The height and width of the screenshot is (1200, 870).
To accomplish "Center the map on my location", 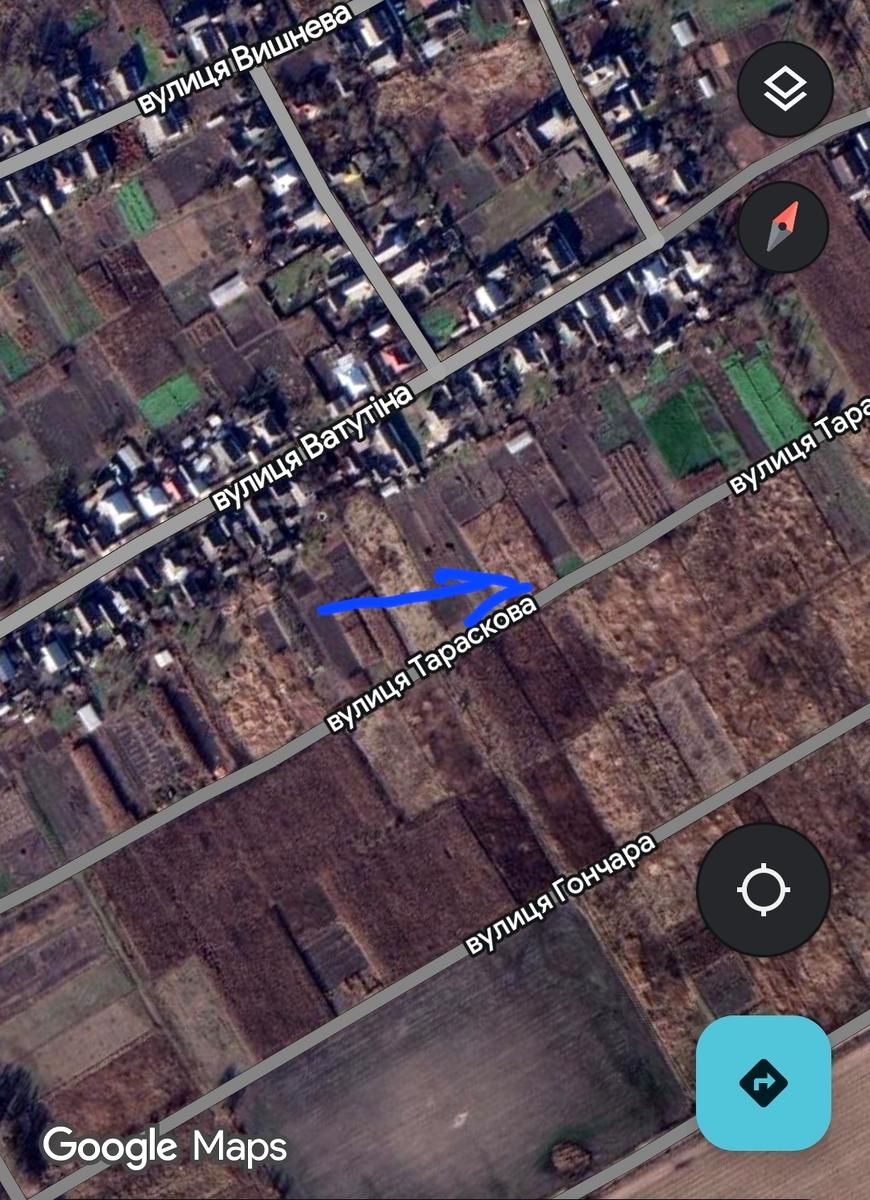I will click(x=763, y=888).
